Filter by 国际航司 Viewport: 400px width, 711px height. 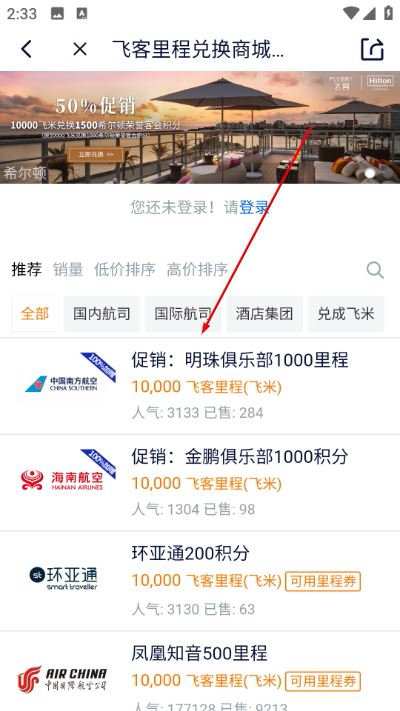[183, 314]
